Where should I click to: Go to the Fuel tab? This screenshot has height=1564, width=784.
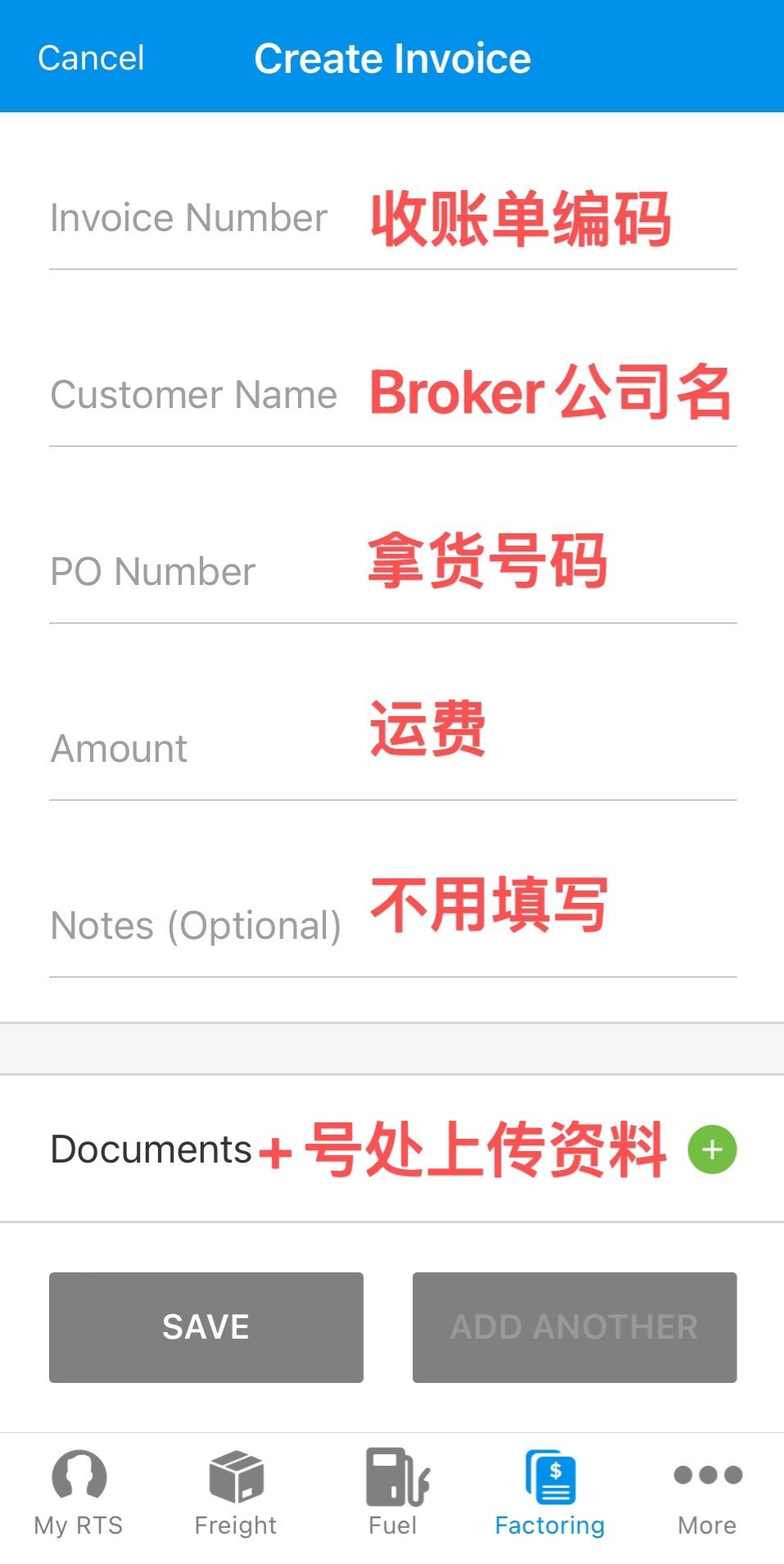coord(393,1492)
